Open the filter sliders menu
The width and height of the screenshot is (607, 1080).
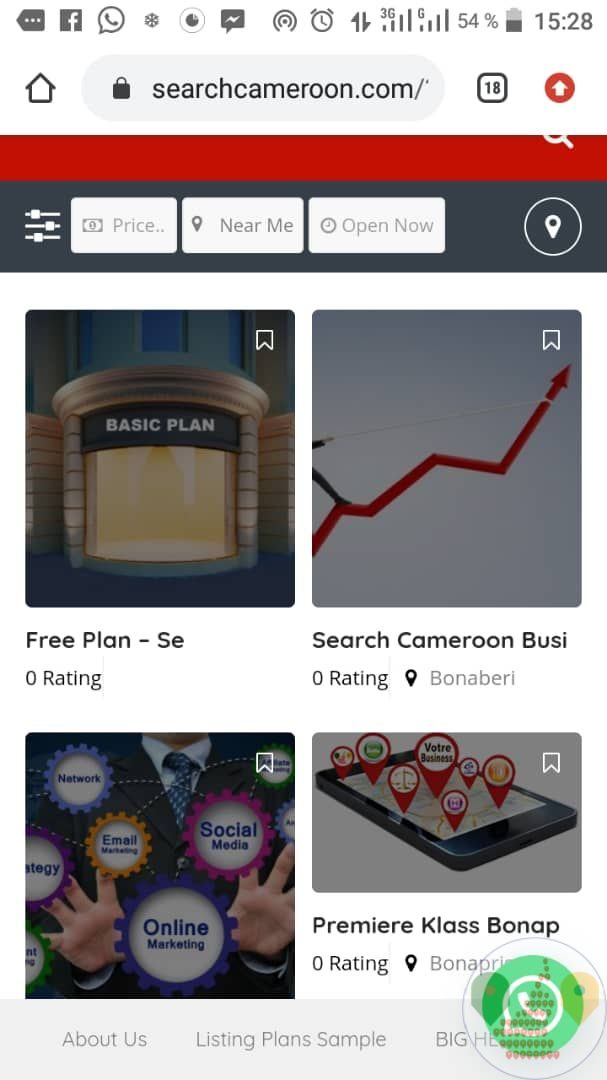[x=42, y=225]
